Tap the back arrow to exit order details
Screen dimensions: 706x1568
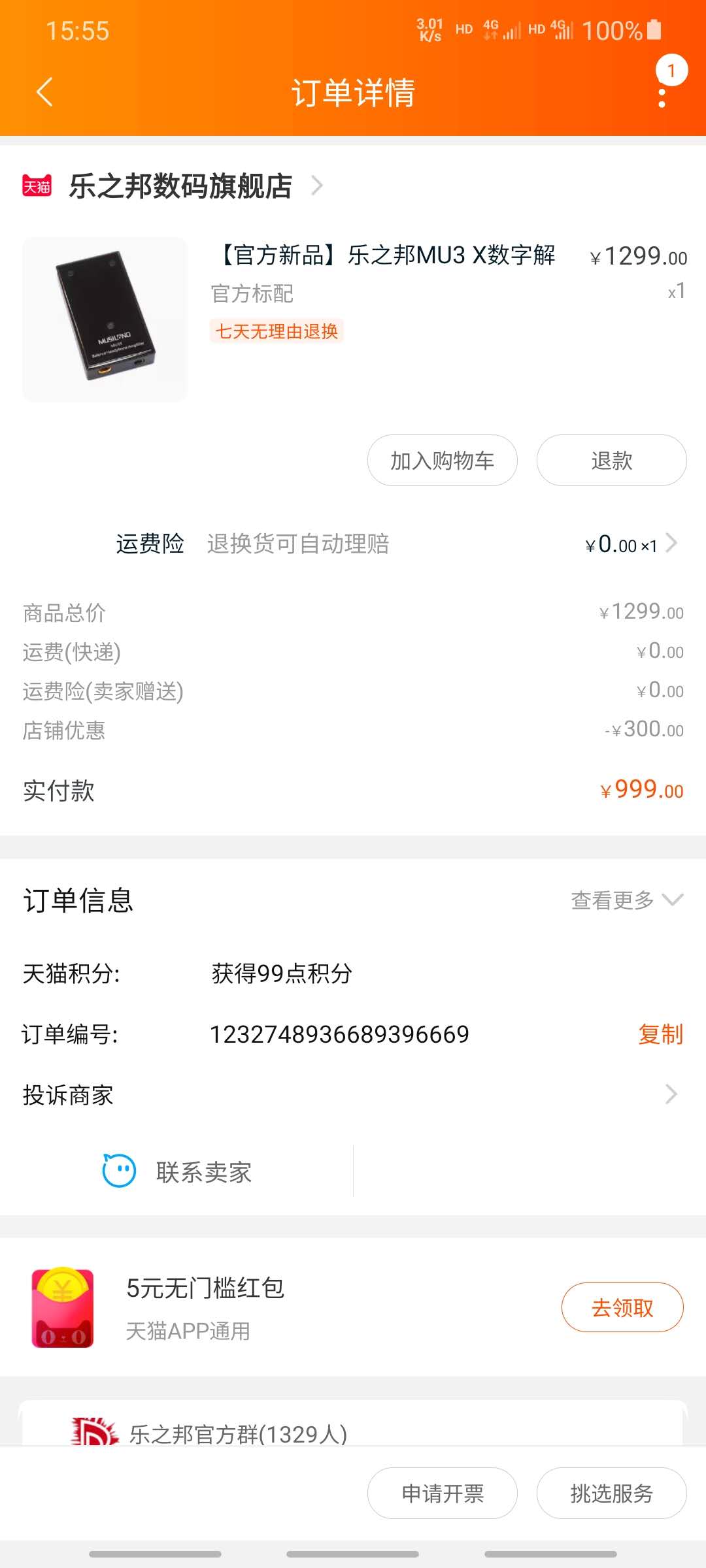point(44,93)
